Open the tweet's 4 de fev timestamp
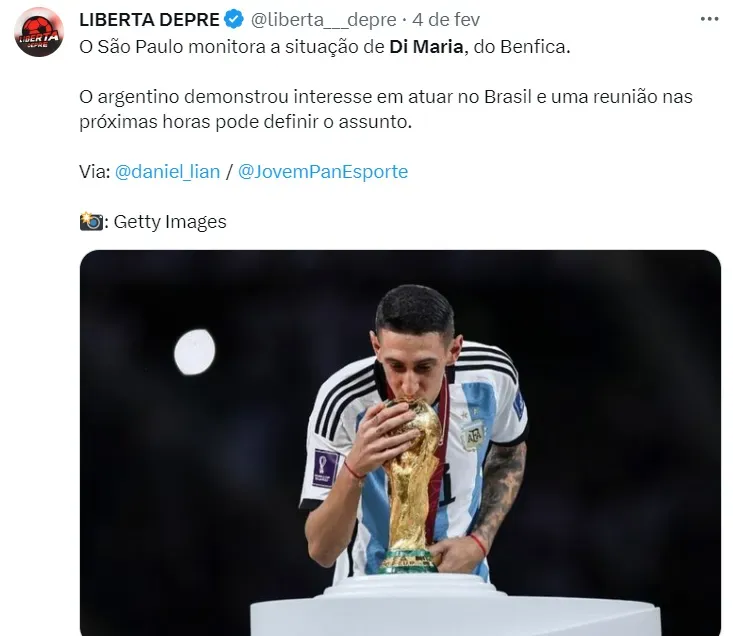Screen dimensions: 733x636 [447, 20]
